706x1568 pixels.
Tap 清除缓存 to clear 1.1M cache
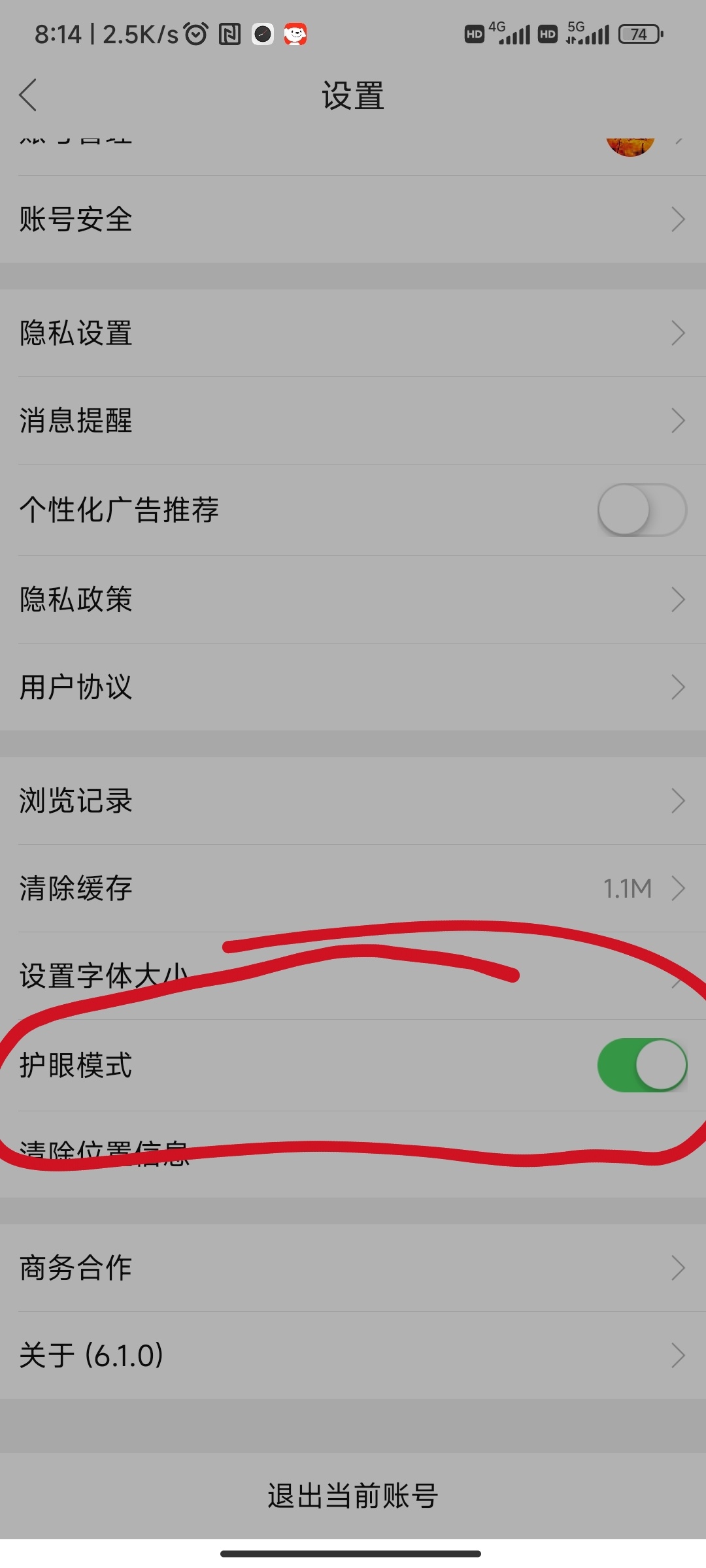(x=353, y=889)
